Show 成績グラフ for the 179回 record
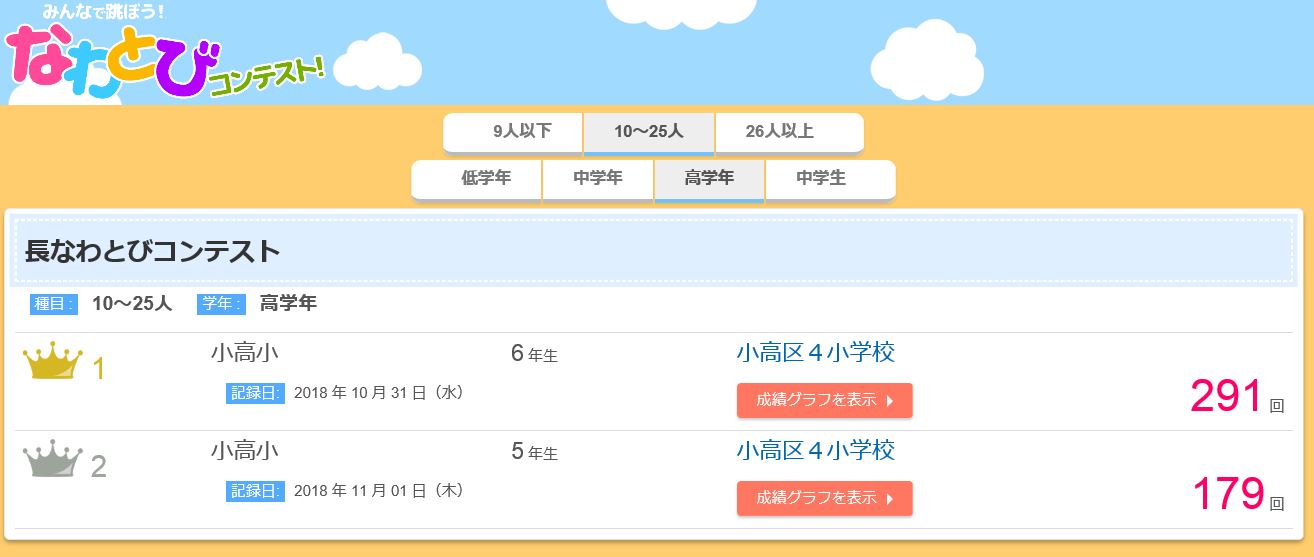The width and height of the screenshot is (1314, 557). pos(824,498)
